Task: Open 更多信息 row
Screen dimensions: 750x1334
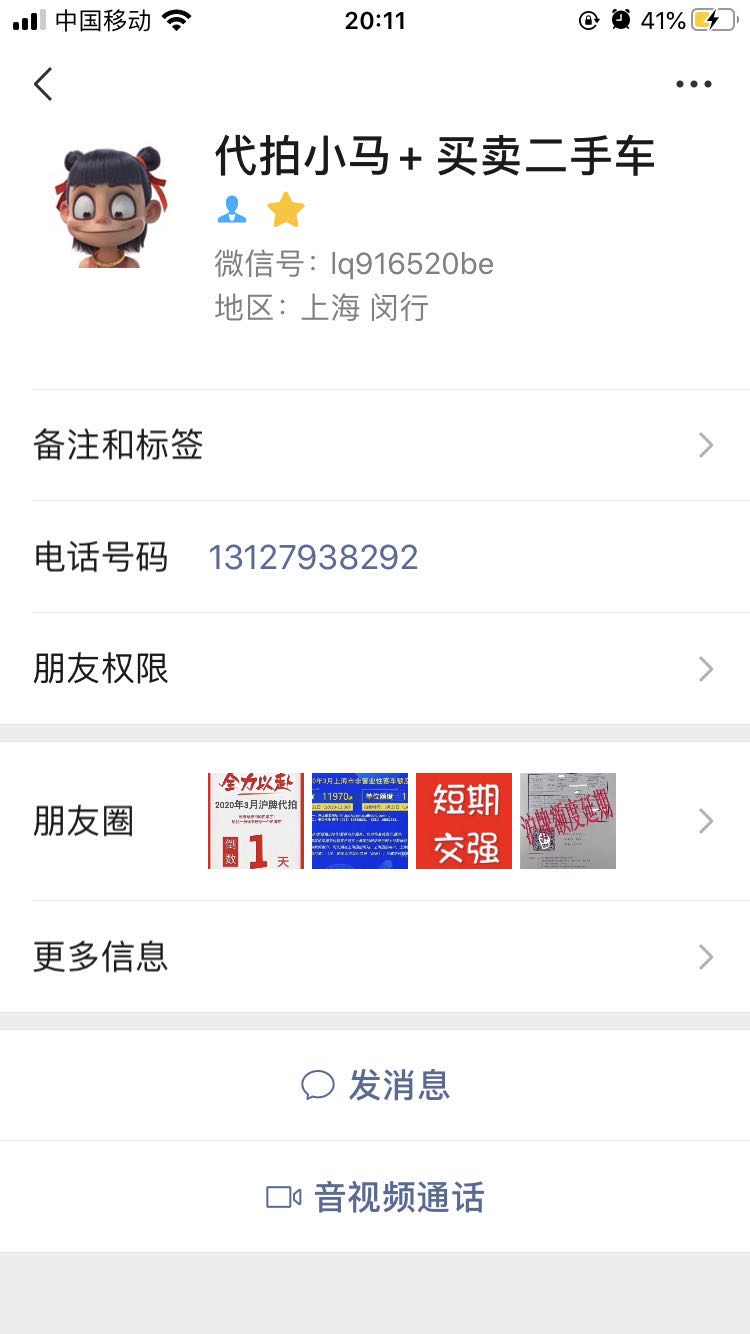Action: pyautogui.click(x=375, y=957)
